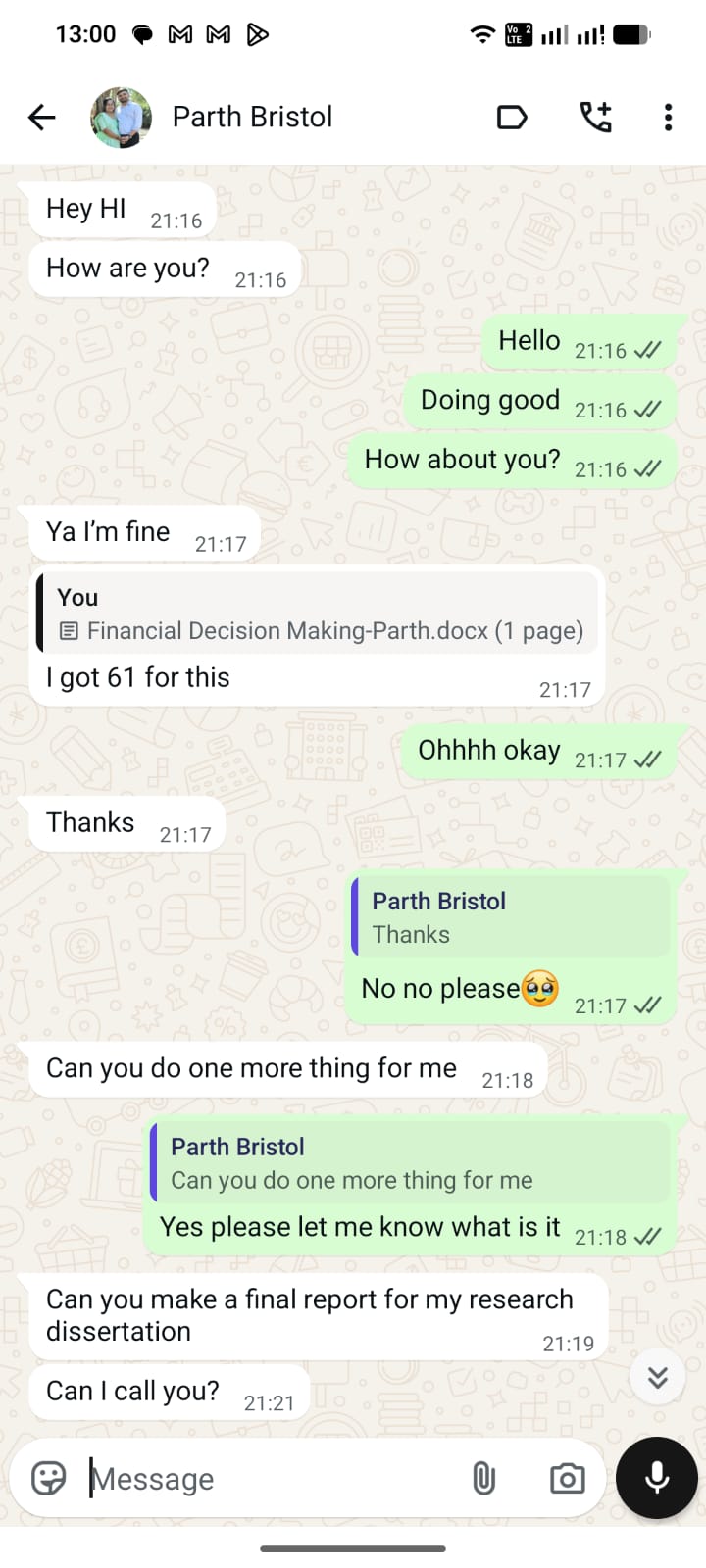Jump to the latest messages
This screenshot has width=706, height=1568.
tap(657, 1377)
